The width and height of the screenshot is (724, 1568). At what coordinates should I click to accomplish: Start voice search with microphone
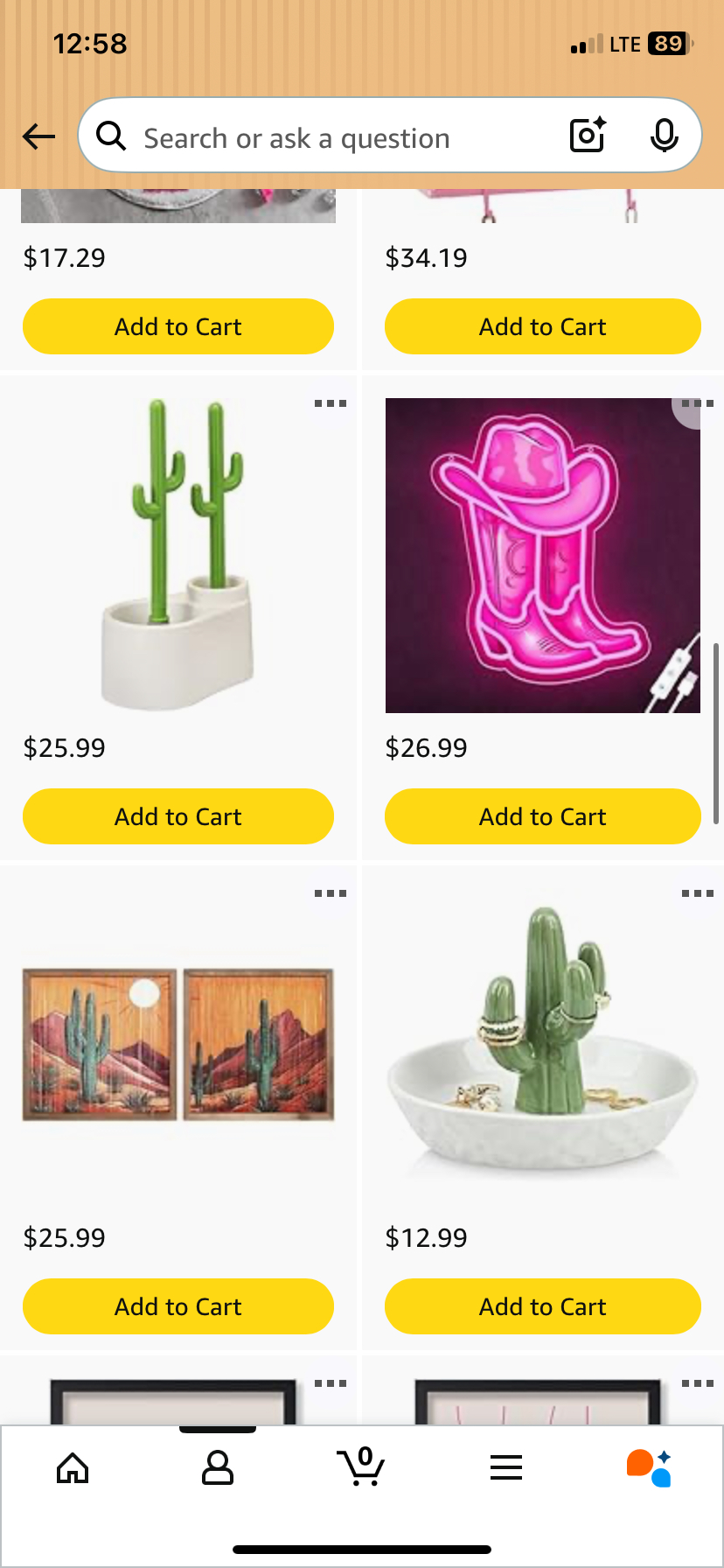click(x=665, y=136)
